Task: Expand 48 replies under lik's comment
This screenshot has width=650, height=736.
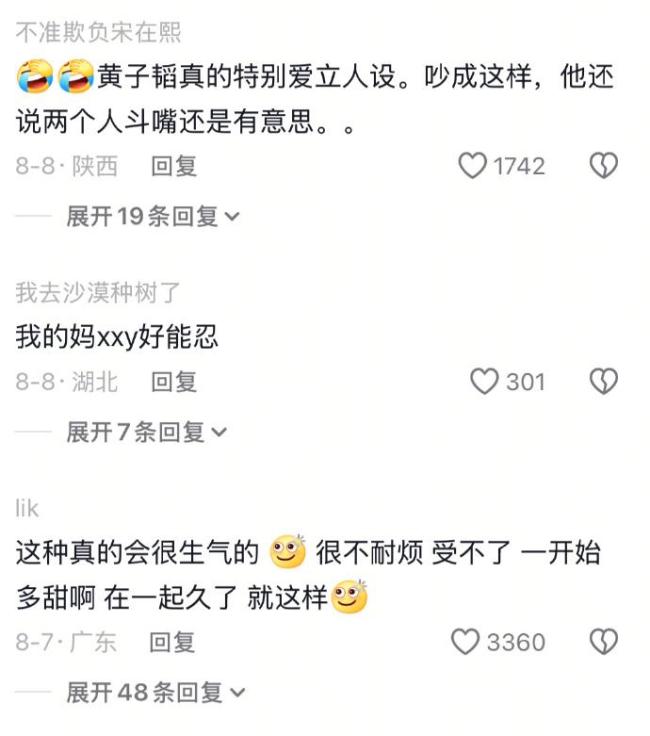Action: pyautogui.click(x=154, y=692)
